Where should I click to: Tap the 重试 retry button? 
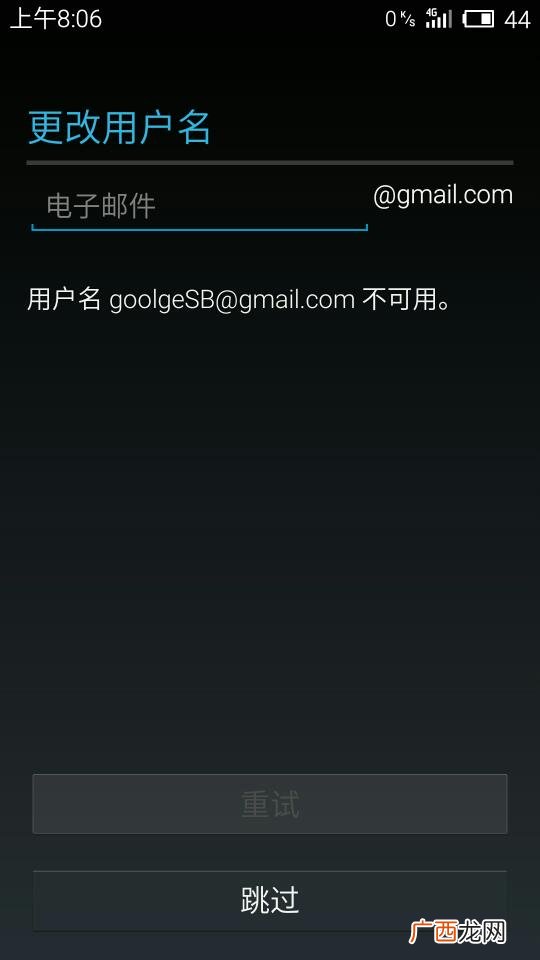pos(269,804)
